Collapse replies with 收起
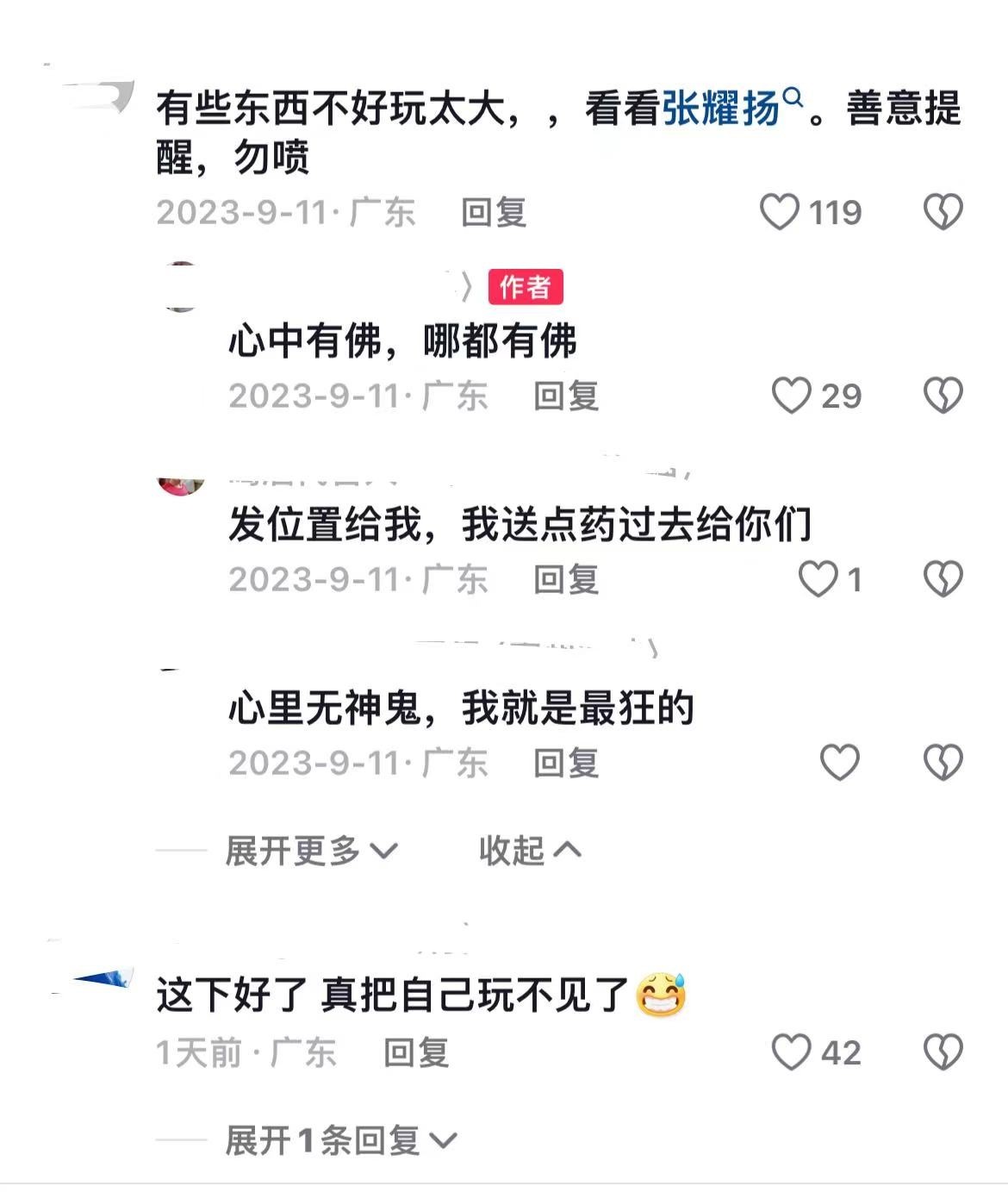 point(529,851)
